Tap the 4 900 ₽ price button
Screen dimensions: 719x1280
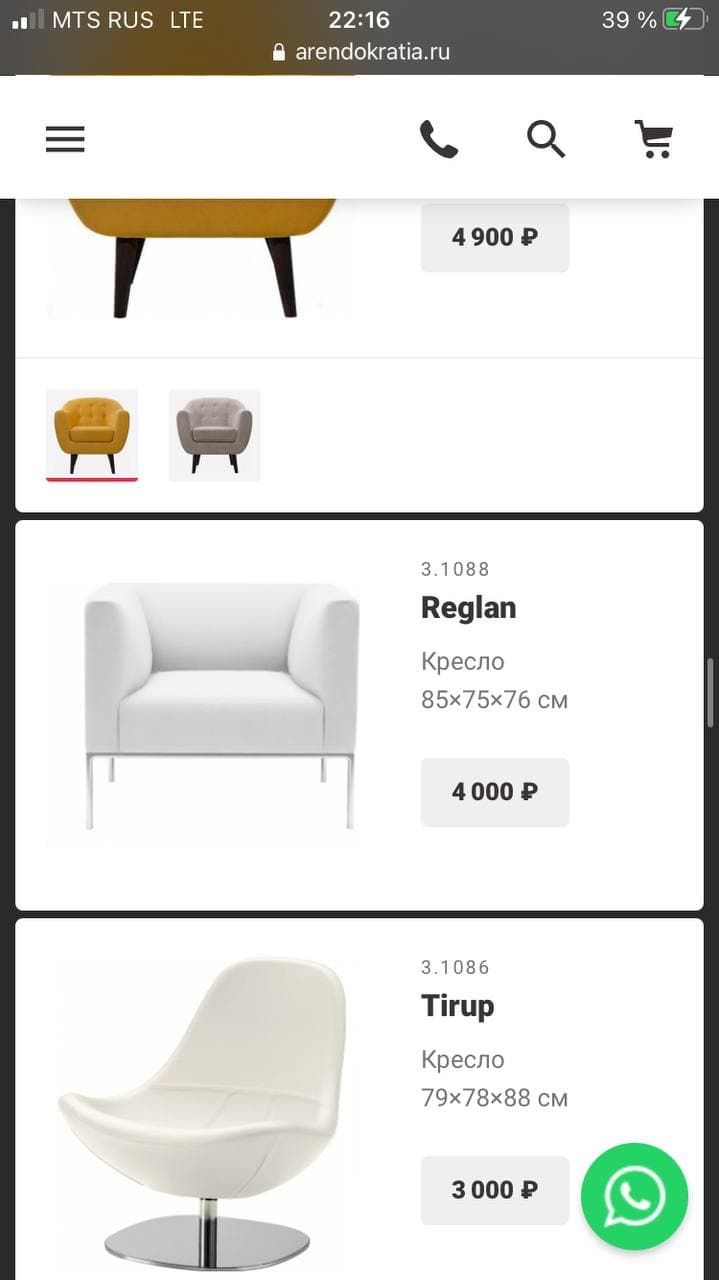[495, 237]
